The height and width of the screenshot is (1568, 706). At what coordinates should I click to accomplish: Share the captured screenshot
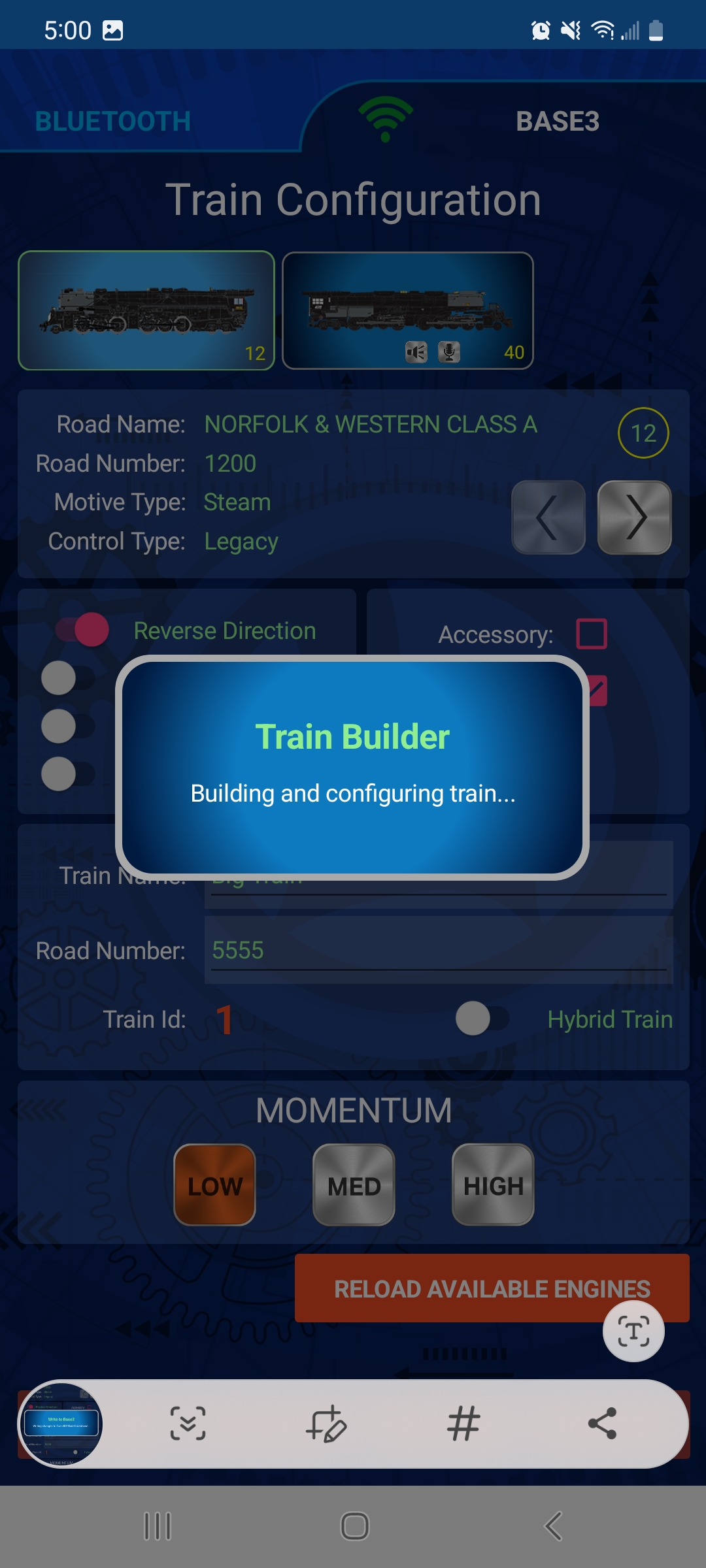(x=602, y=1424)
